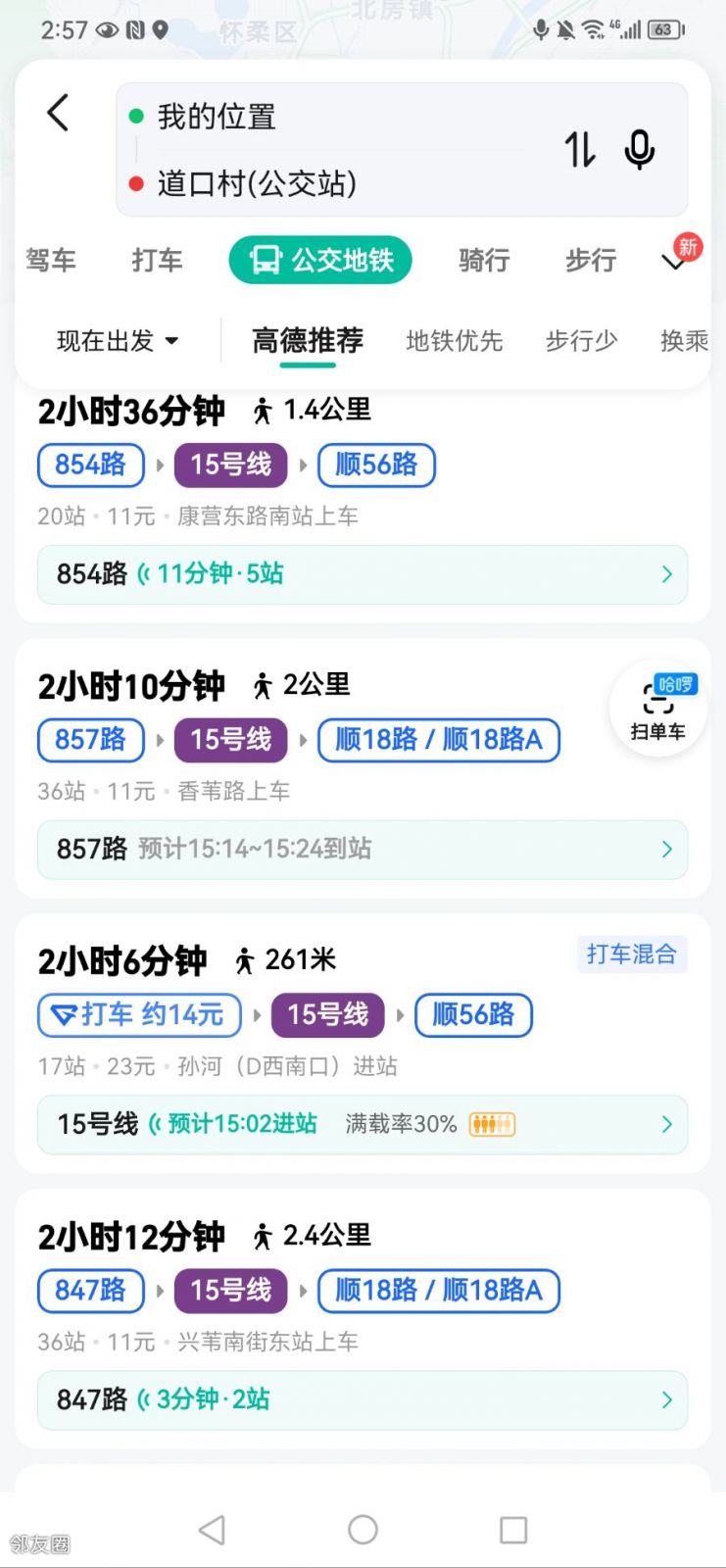
Task: Select the 骑行 travel mode
Action: 484,260
